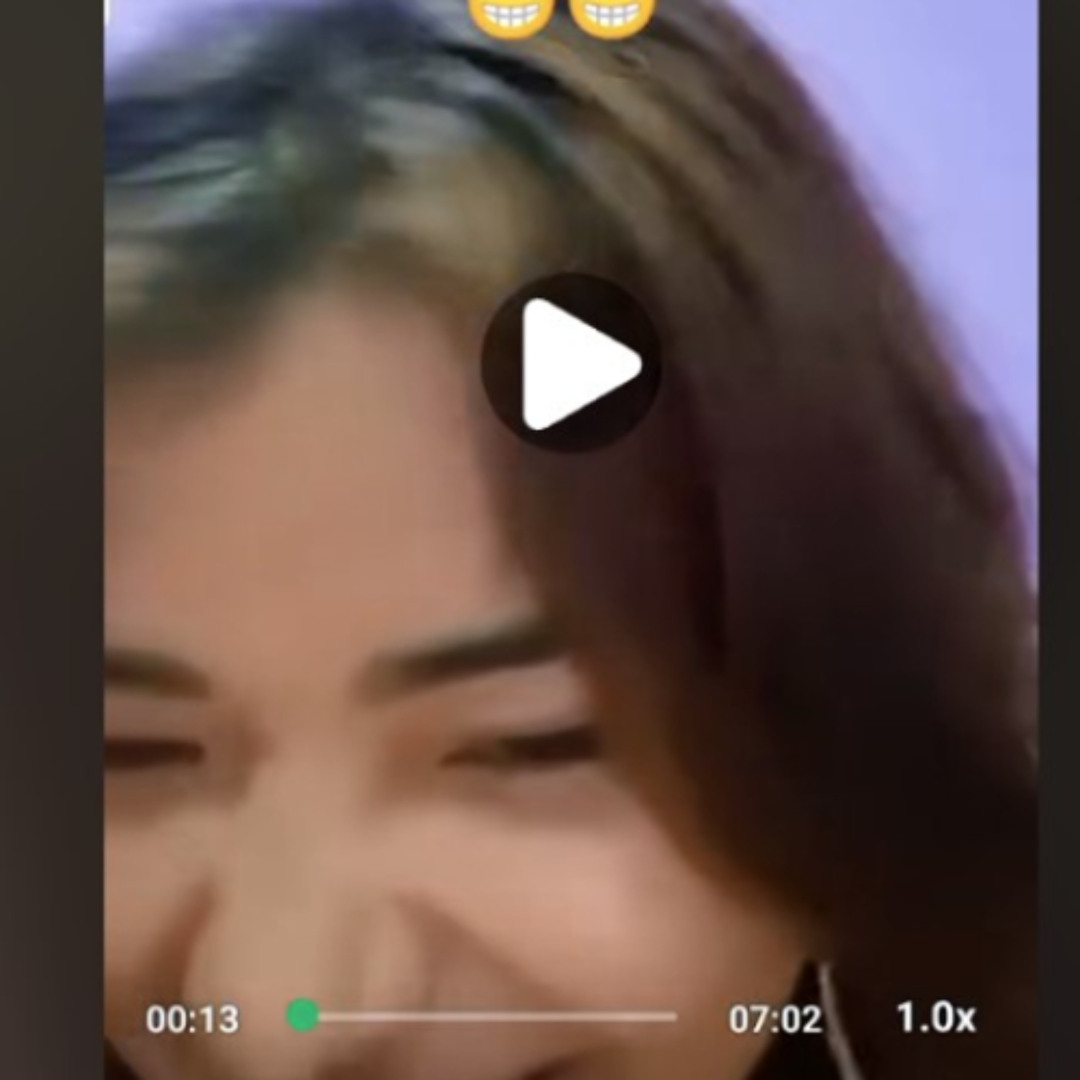Change the 1.0x playback speed

pos(935,1017)
